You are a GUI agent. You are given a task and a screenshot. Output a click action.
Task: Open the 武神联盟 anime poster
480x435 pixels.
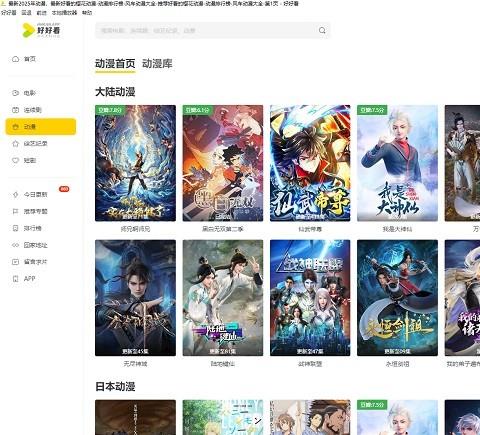(310, 298)
